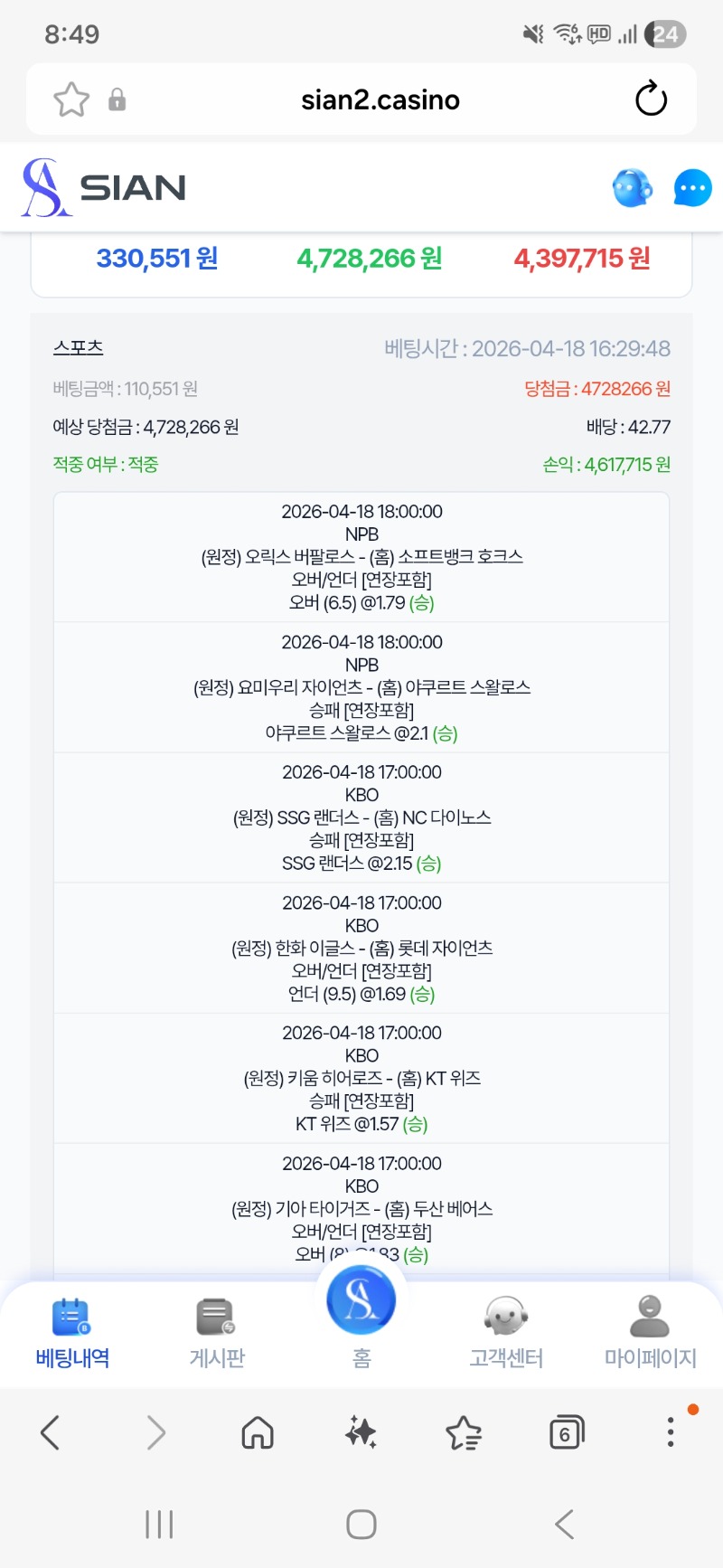
Task: Open the sian2.casino address bar
Action: click(x=380, y=99)
